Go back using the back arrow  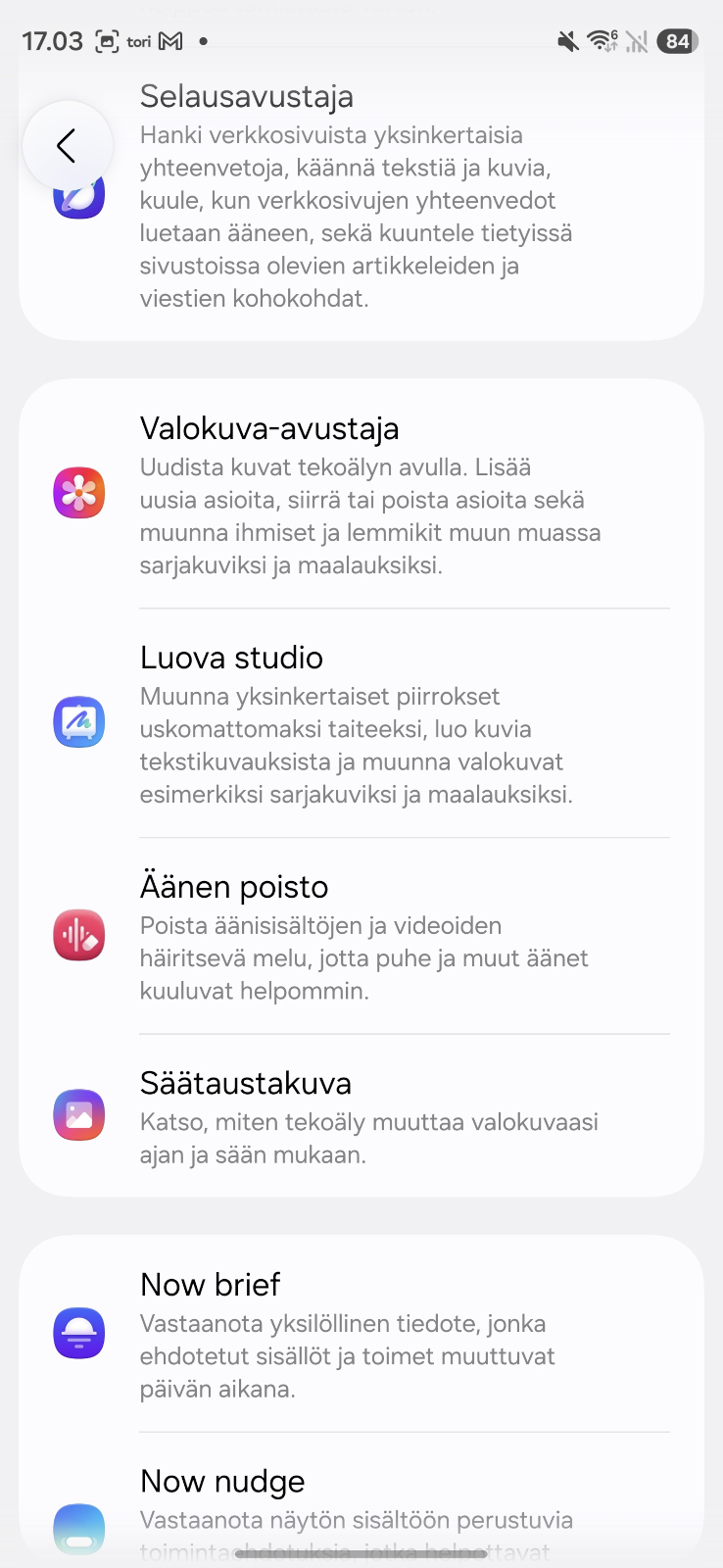click(67, 146)
